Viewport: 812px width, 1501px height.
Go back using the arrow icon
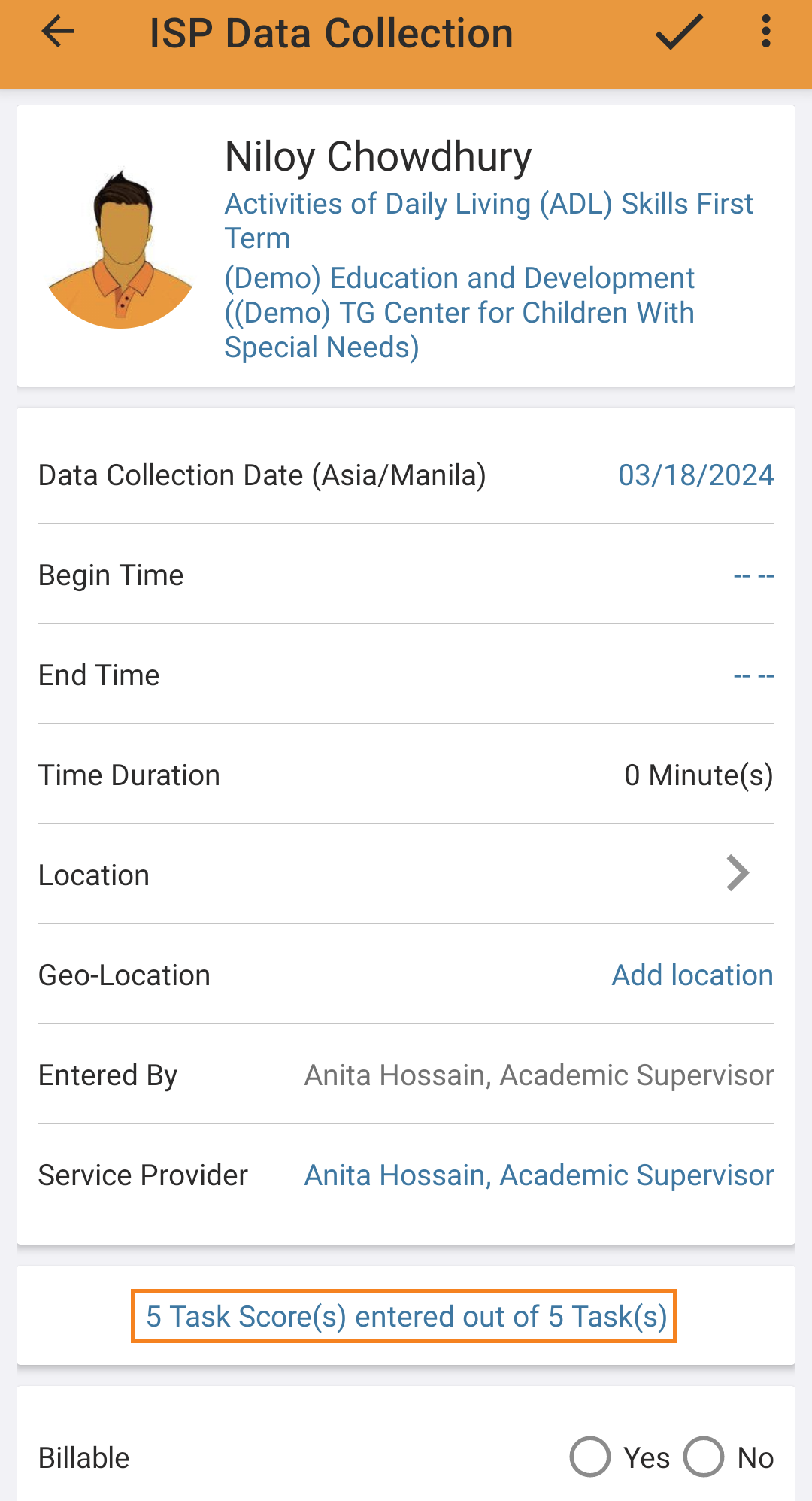58,32
